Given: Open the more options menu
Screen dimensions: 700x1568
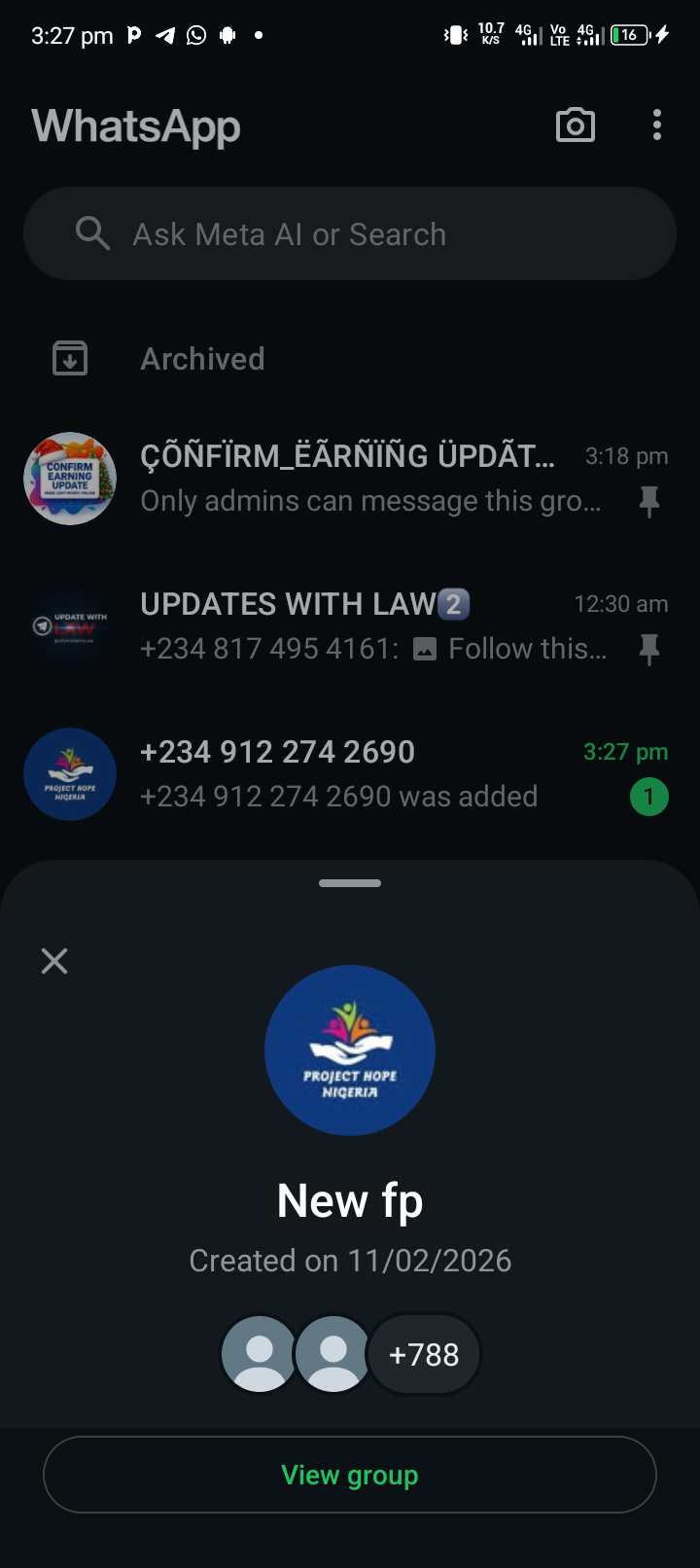Looking at the screenshot, I should [x=657, y=125].
